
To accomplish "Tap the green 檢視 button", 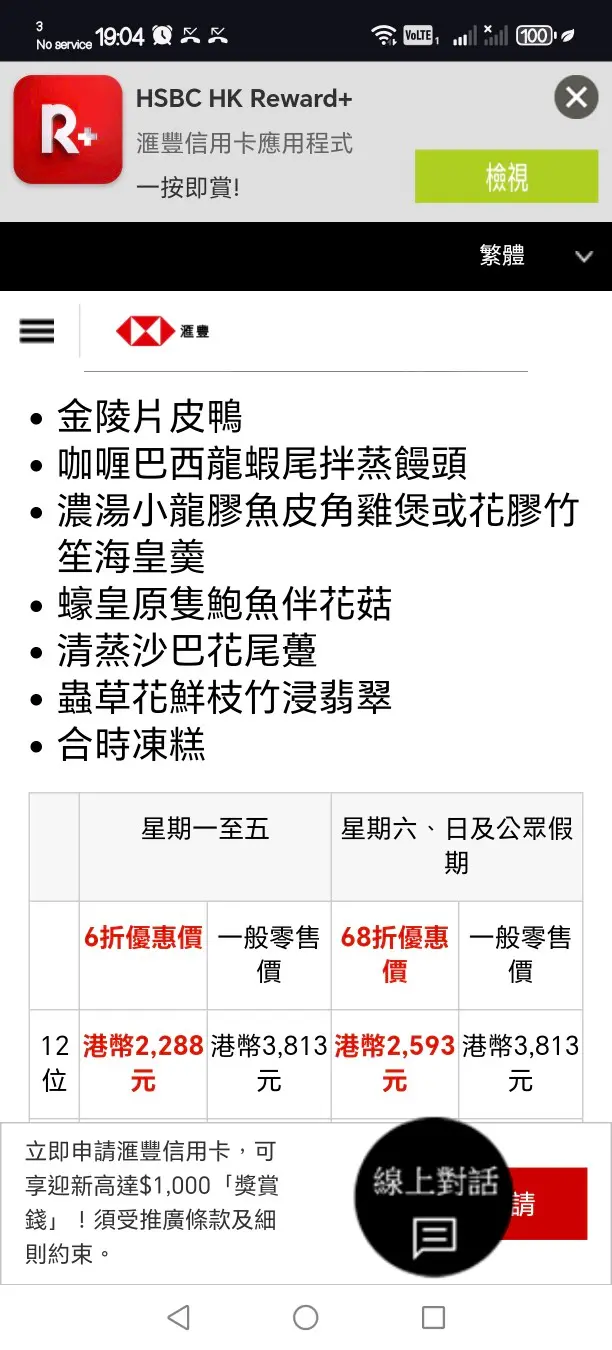I will pyautogui.click(x=506, y=177).
